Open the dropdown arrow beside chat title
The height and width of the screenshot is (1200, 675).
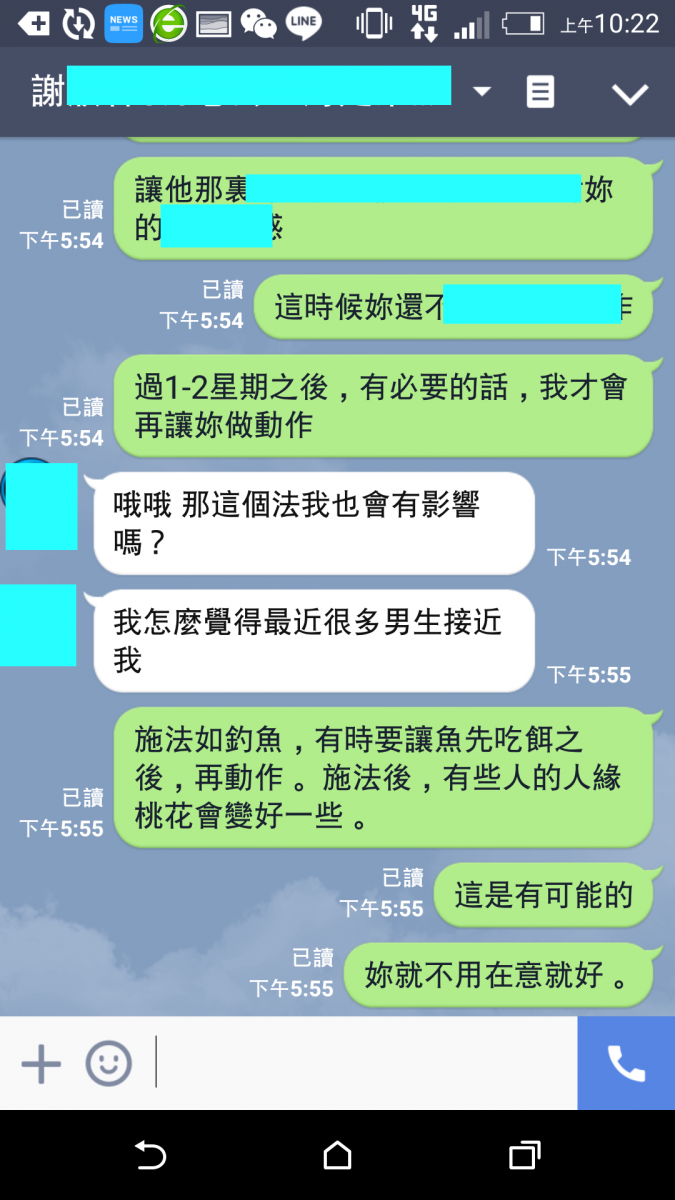tap(482, 92)
